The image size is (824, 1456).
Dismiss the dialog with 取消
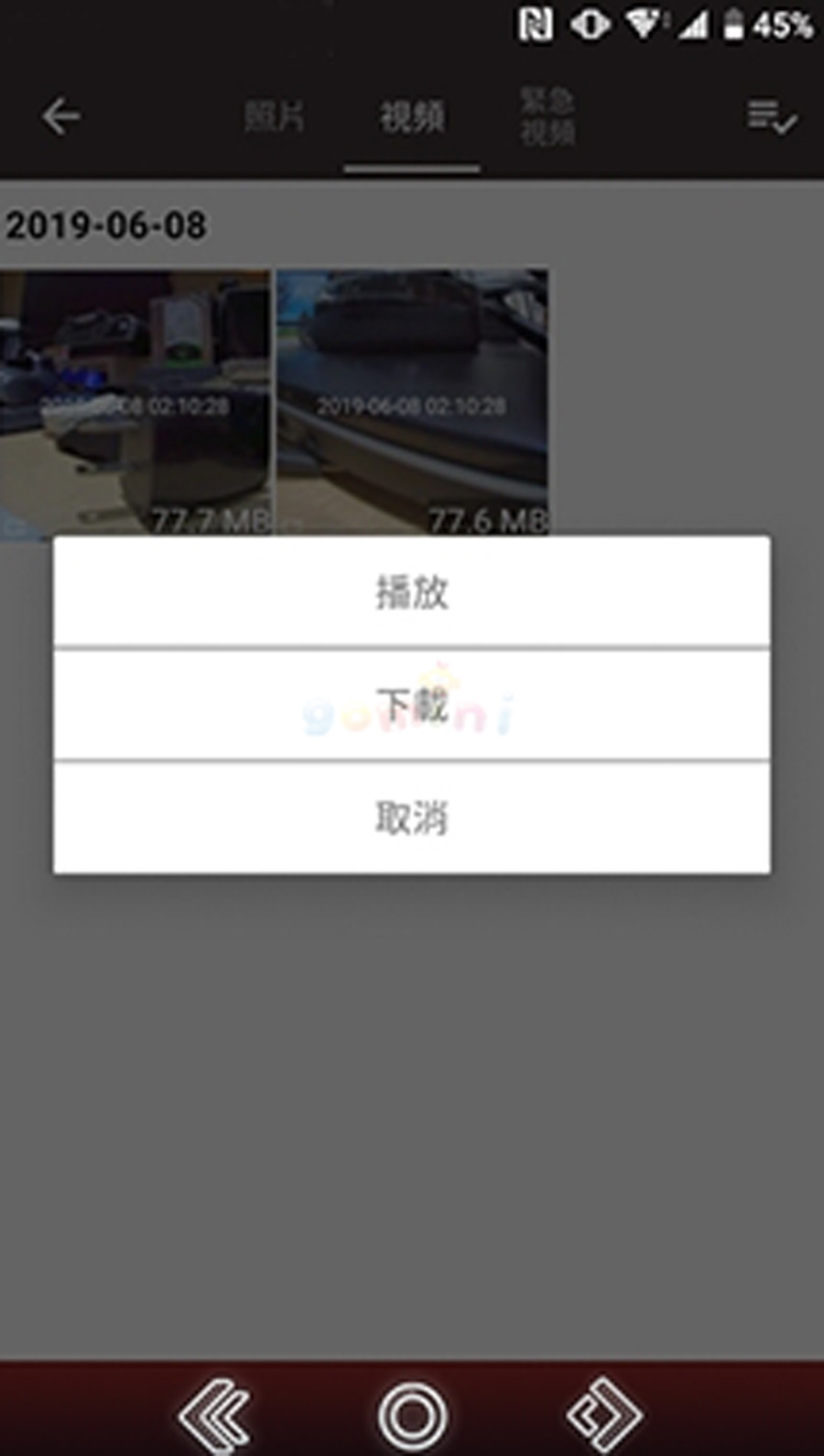tap(411, 817)
